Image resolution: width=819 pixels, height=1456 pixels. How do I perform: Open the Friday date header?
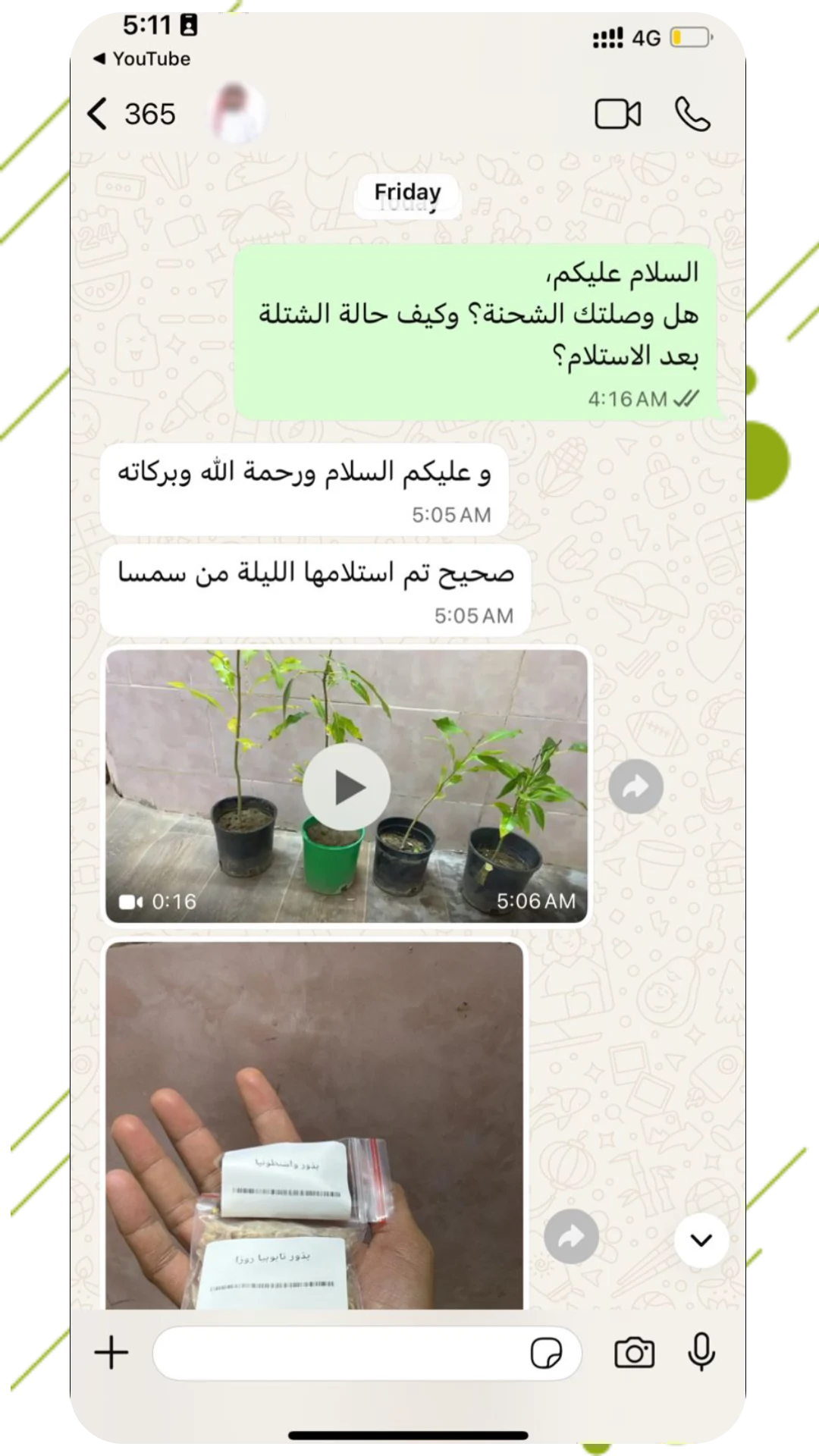pos(407,192)
